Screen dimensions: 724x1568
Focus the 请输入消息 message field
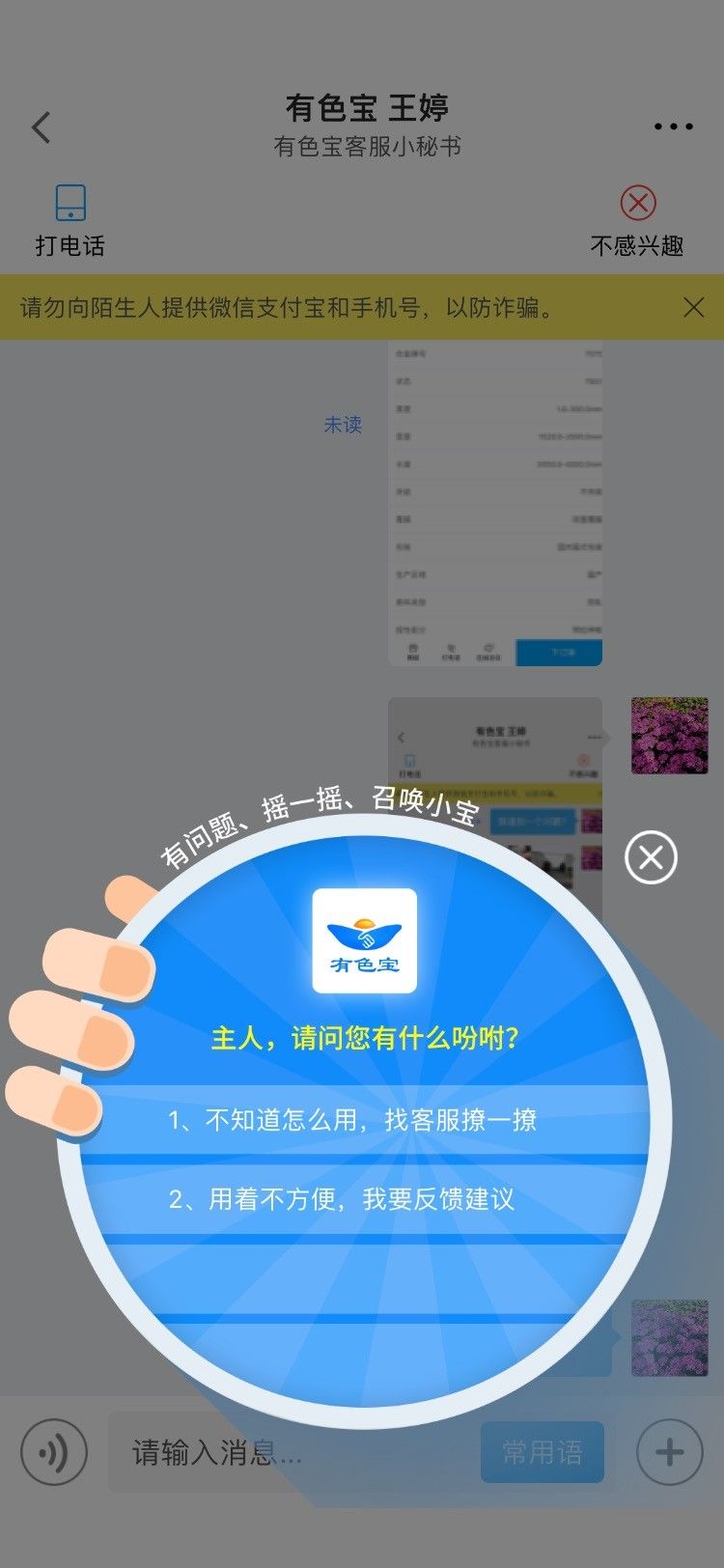coord(292,1452)
